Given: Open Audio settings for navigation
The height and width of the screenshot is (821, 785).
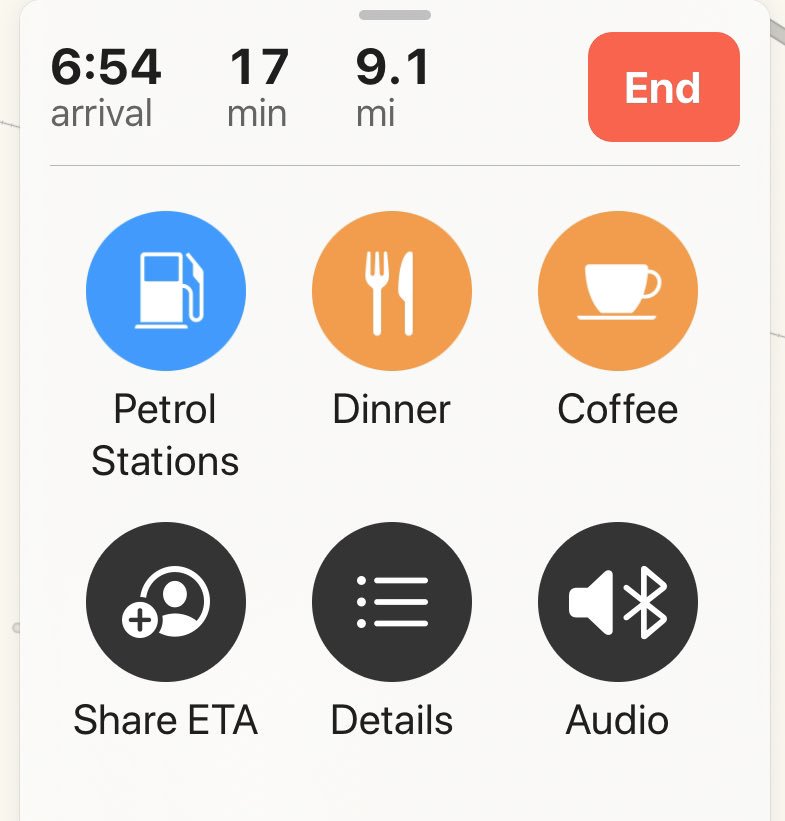Looking at the screenshot, I should coord(617,602).
